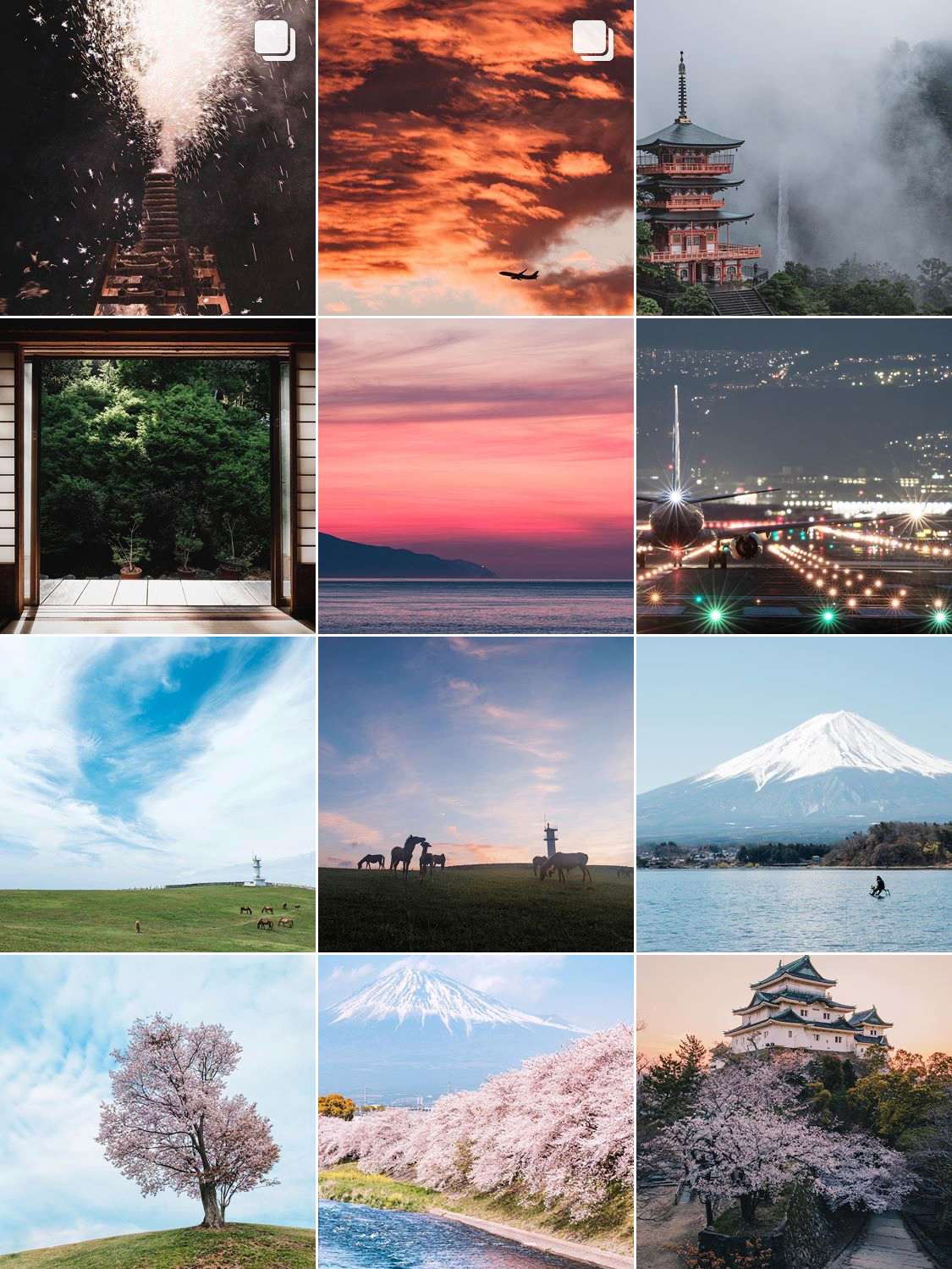Viewport: 952px width, 1269px height.
Task: Select the lone cherry blossom tree photo
Action: (x=157, y=1112)
